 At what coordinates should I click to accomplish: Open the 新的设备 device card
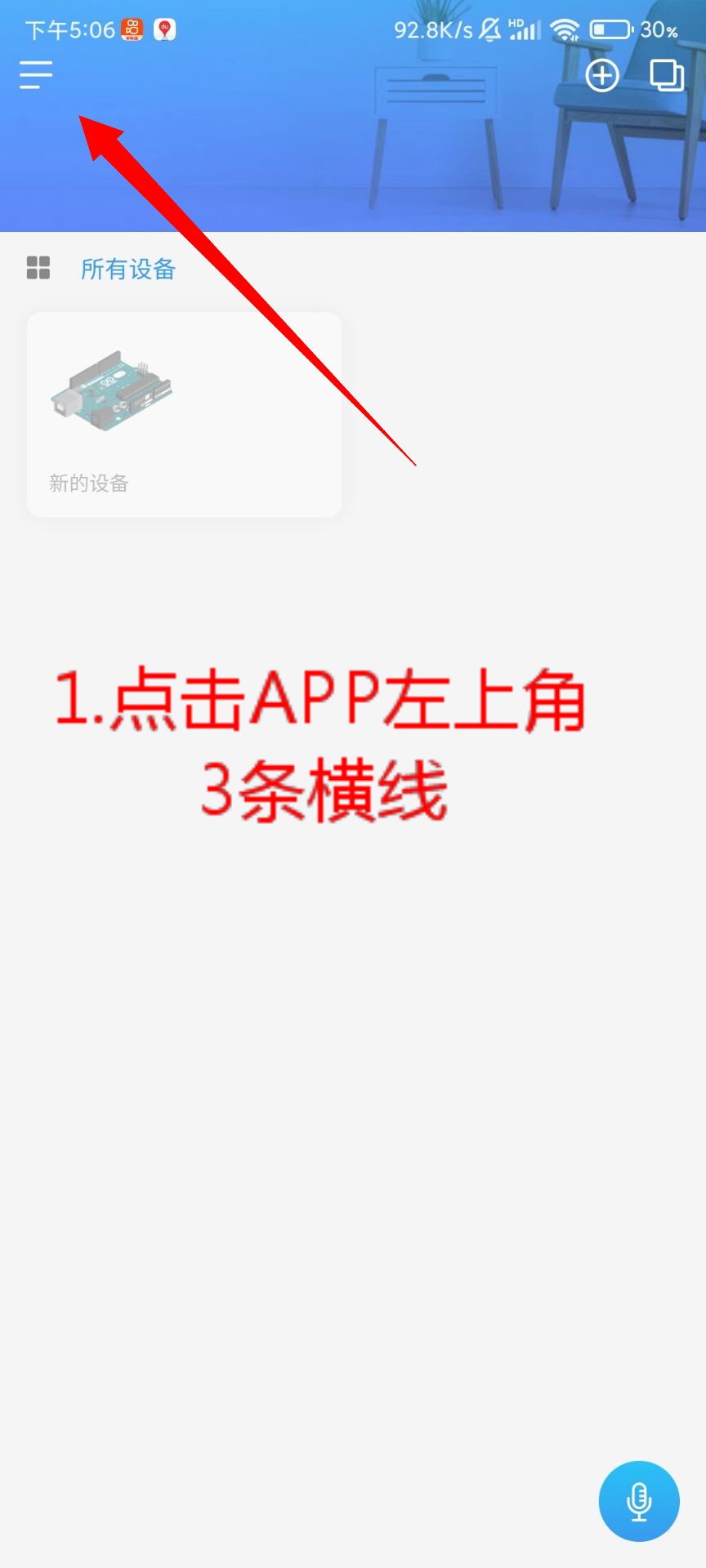pos(184,415)
